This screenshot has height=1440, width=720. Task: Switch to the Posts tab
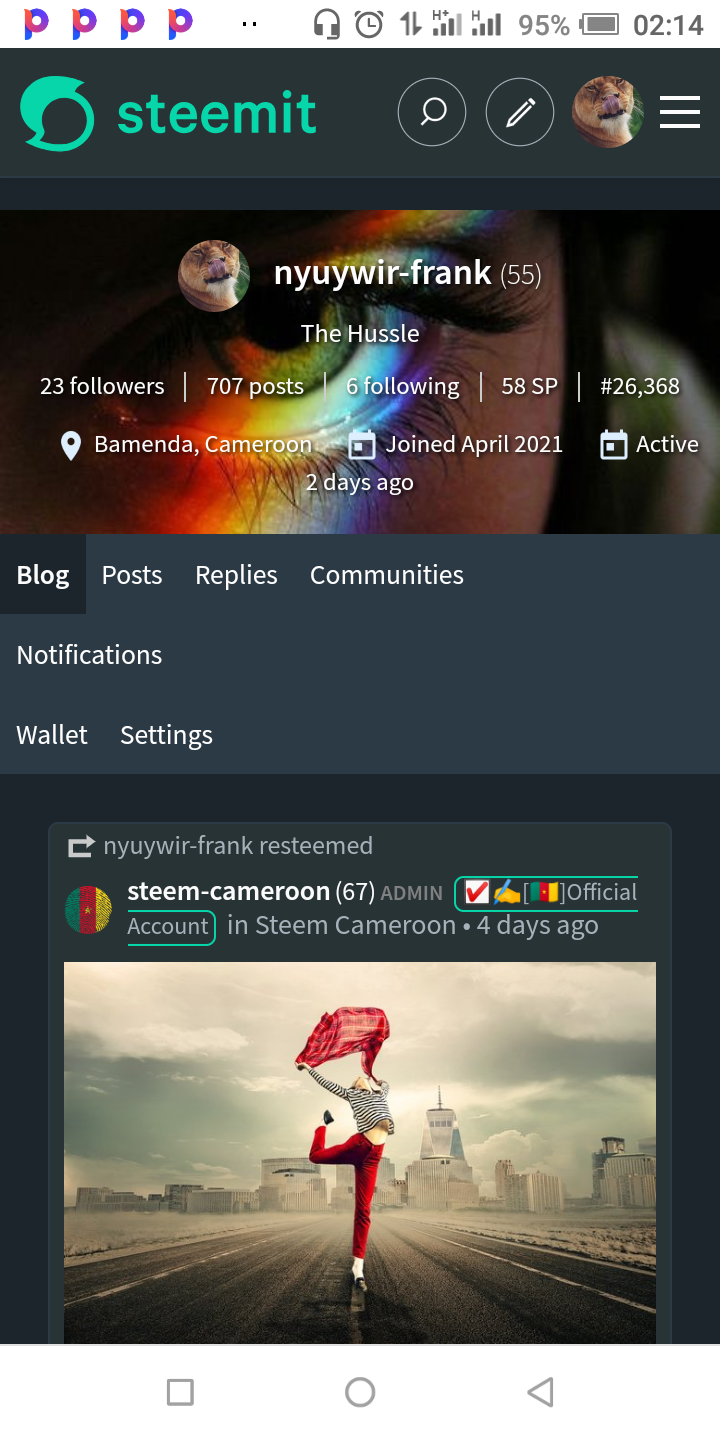point(132,575)
